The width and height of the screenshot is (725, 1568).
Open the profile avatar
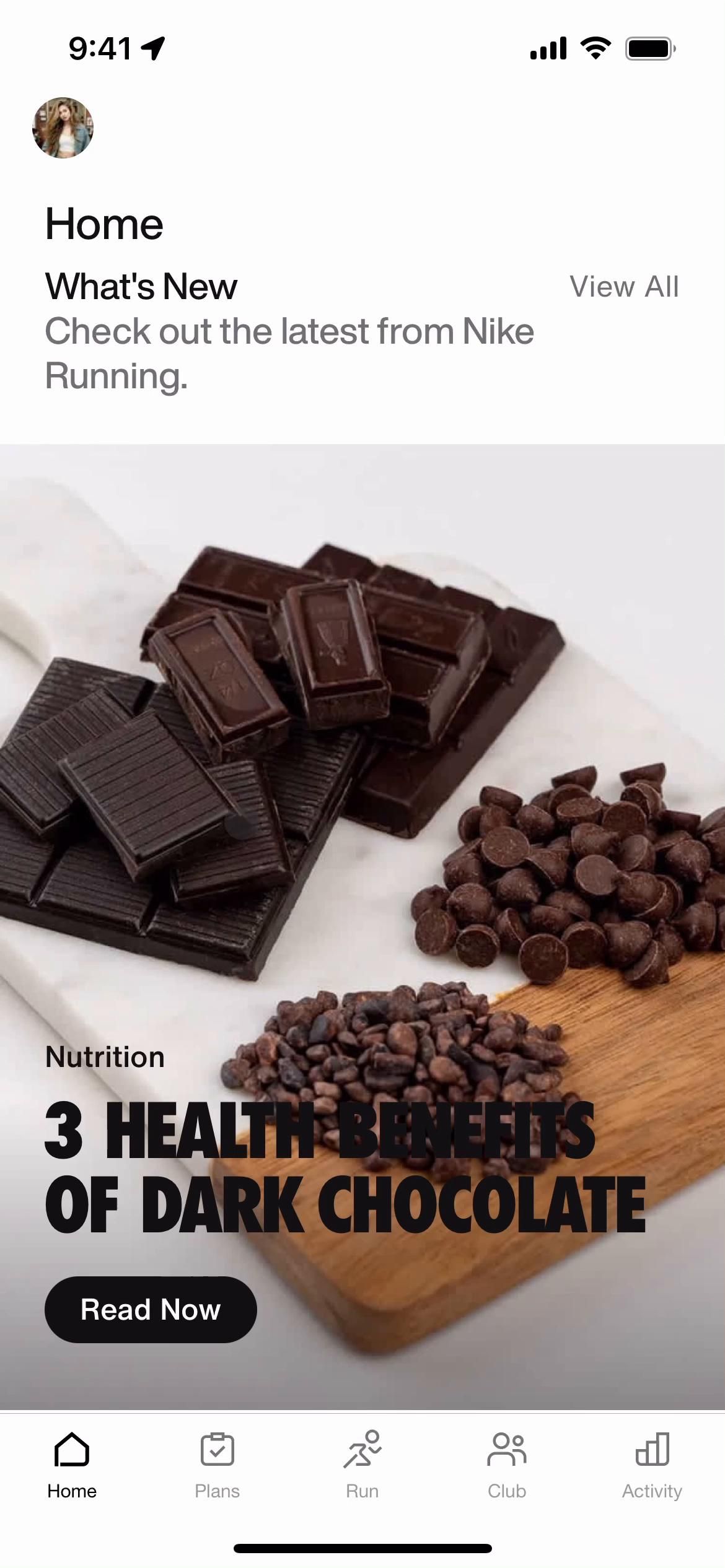(63, 128)
